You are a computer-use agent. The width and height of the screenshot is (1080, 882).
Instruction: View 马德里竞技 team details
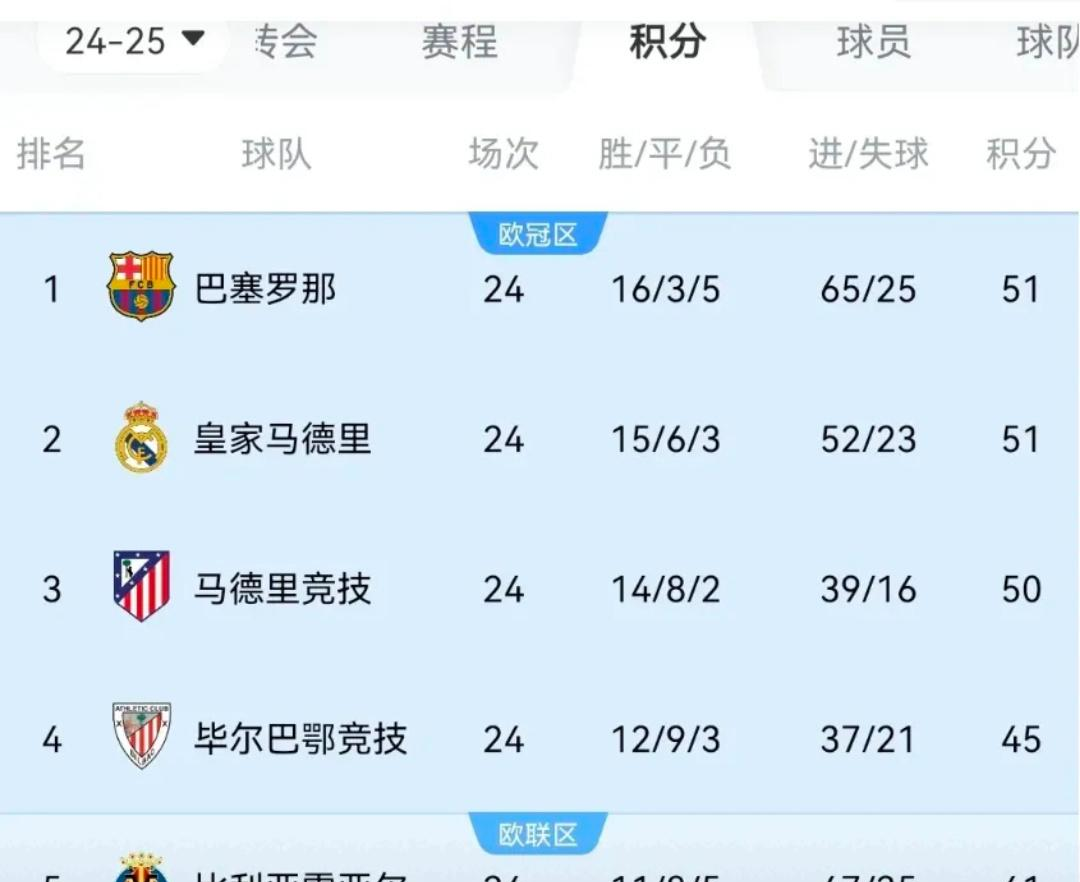click(282, 590)
